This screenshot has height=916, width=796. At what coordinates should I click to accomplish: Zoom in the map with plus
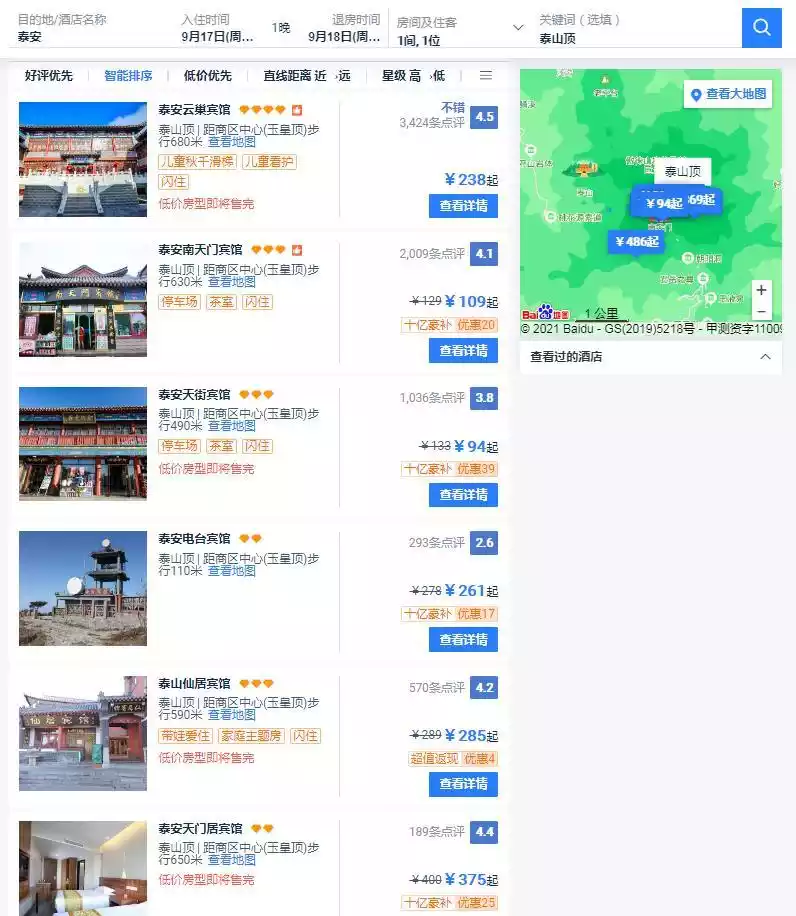[762, 290]
